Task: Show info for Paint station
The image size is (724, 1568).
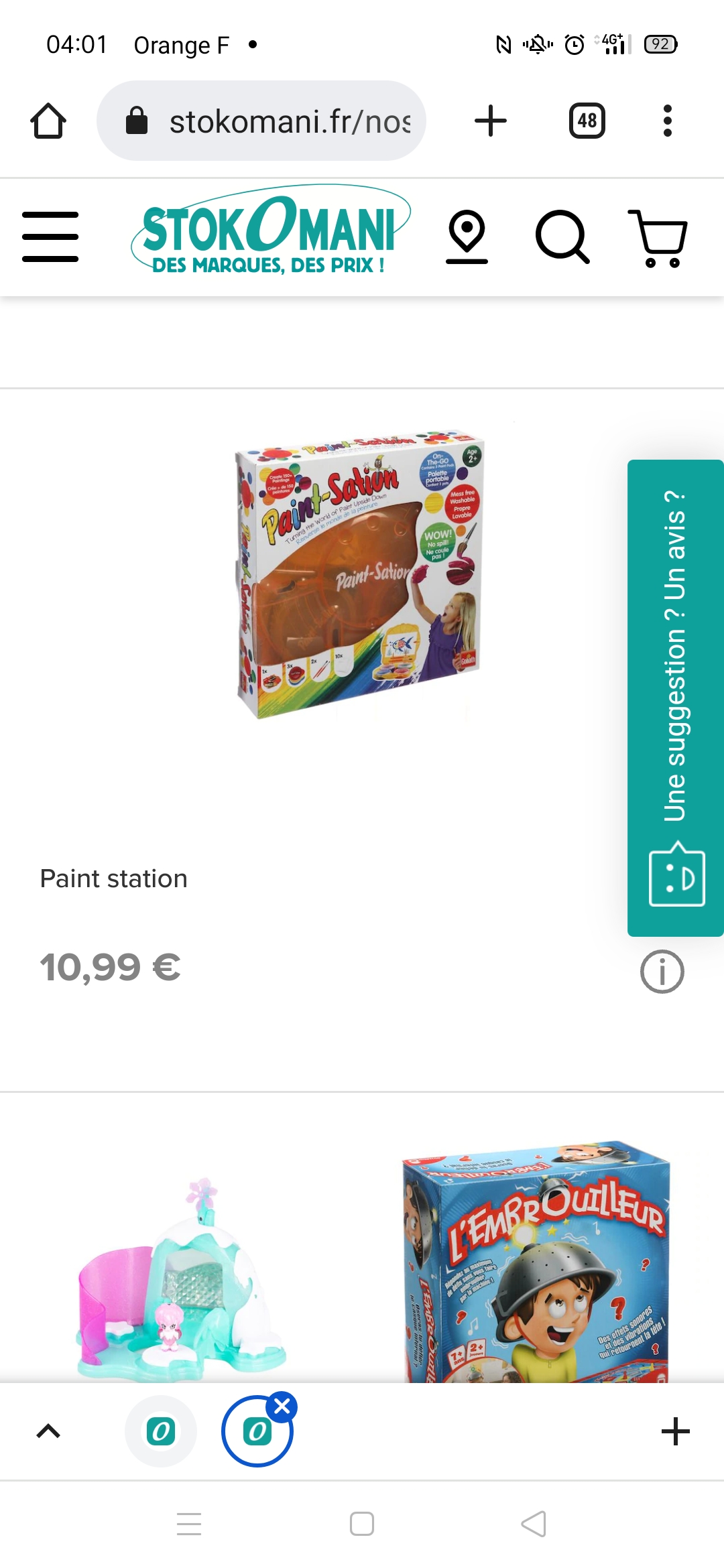Action: click(x=662, y=971)
